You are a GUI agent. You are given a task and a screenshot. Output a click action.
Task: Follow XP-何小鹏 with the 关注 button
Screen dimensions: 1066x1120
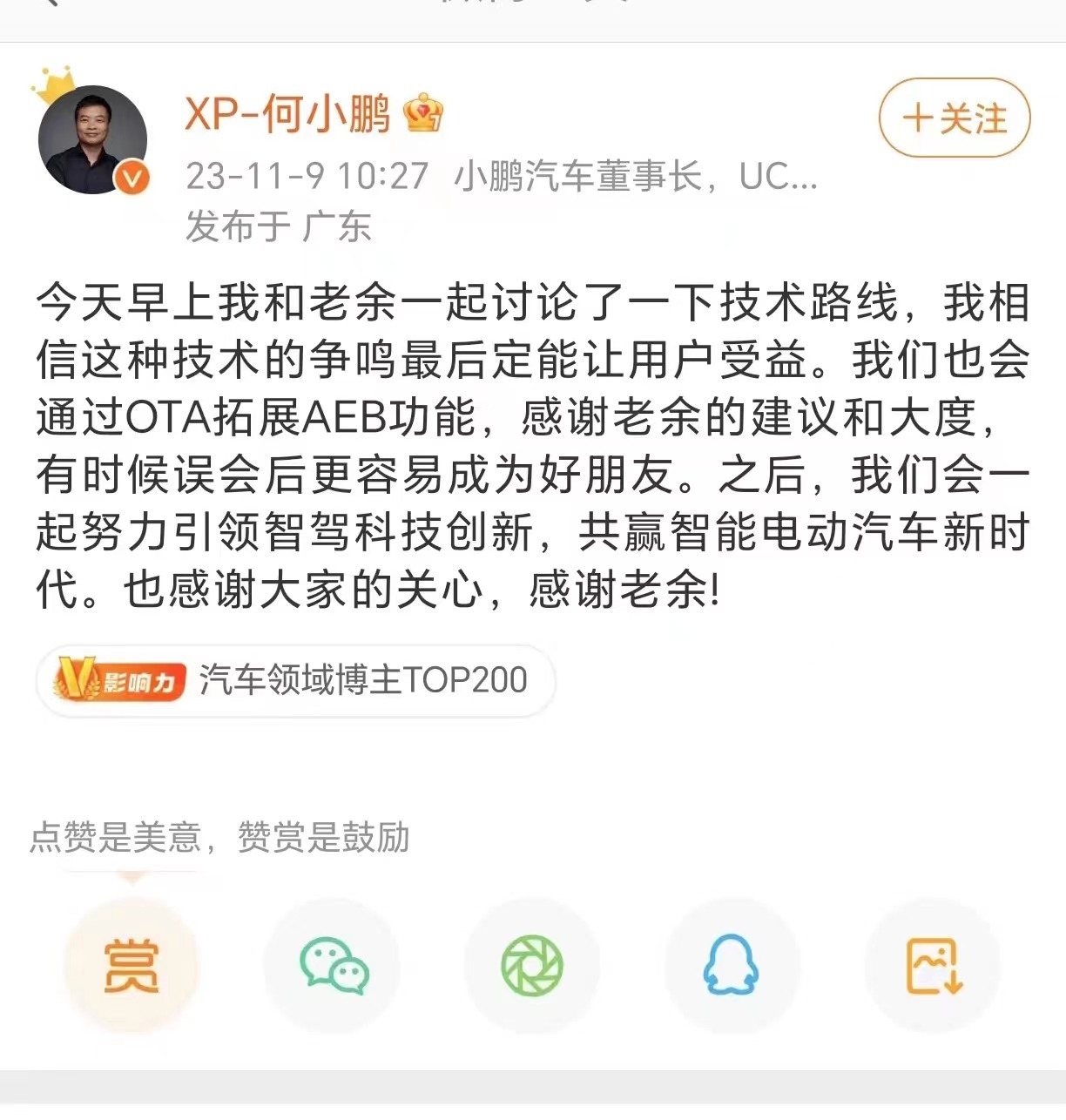[954, 118]
